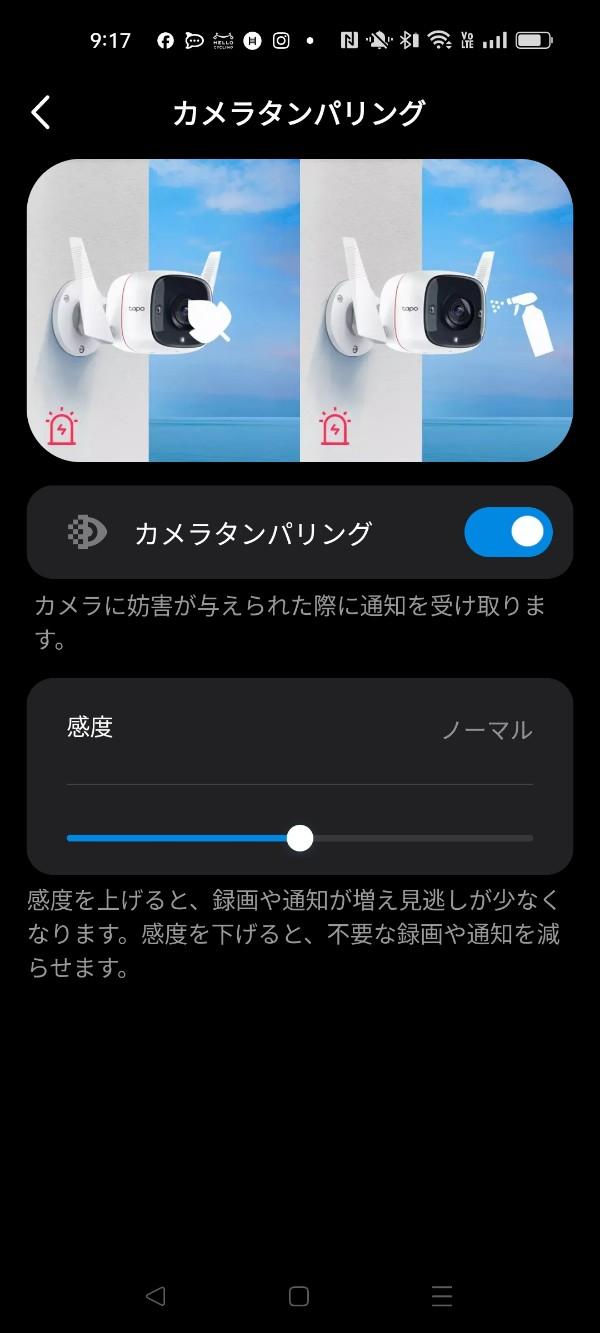This screenshot has width=600, height=1333.
Task: Go back from カメラタンパリング screen
Action: pos(41,113)
